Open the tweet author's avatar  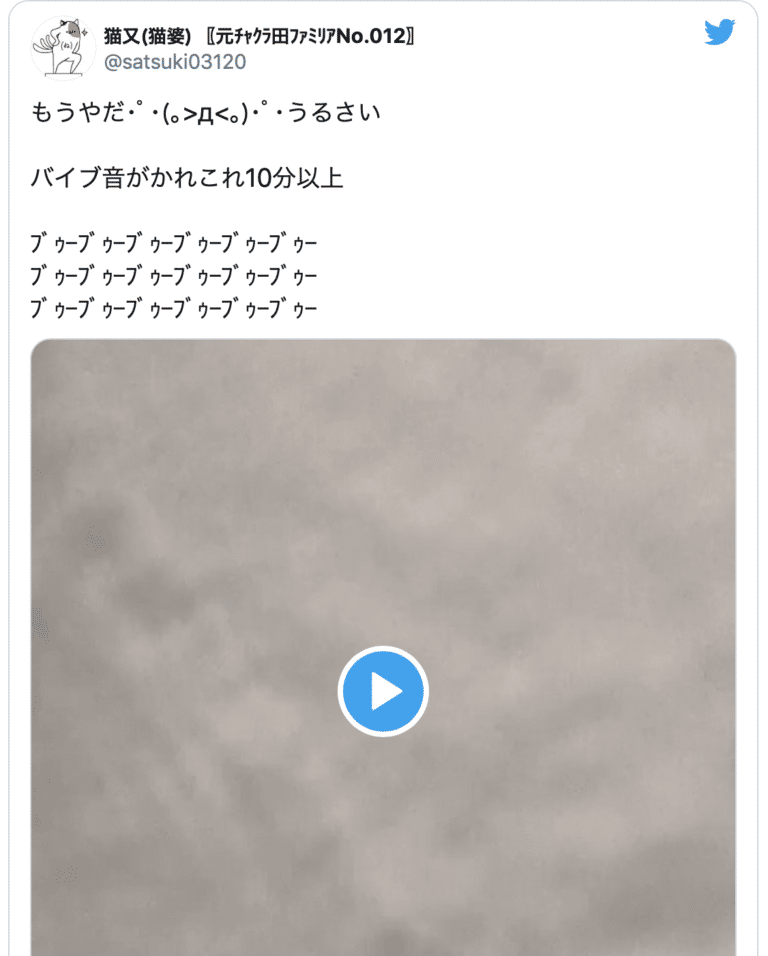point(64,47)
